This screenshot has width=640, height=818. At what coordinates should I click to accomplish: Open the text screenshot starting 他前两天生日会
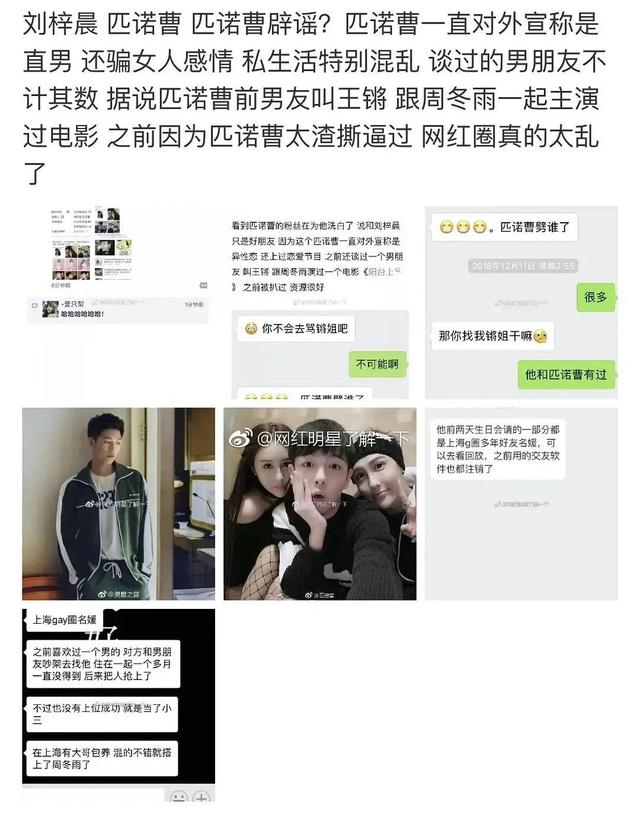tap(521, 503)
